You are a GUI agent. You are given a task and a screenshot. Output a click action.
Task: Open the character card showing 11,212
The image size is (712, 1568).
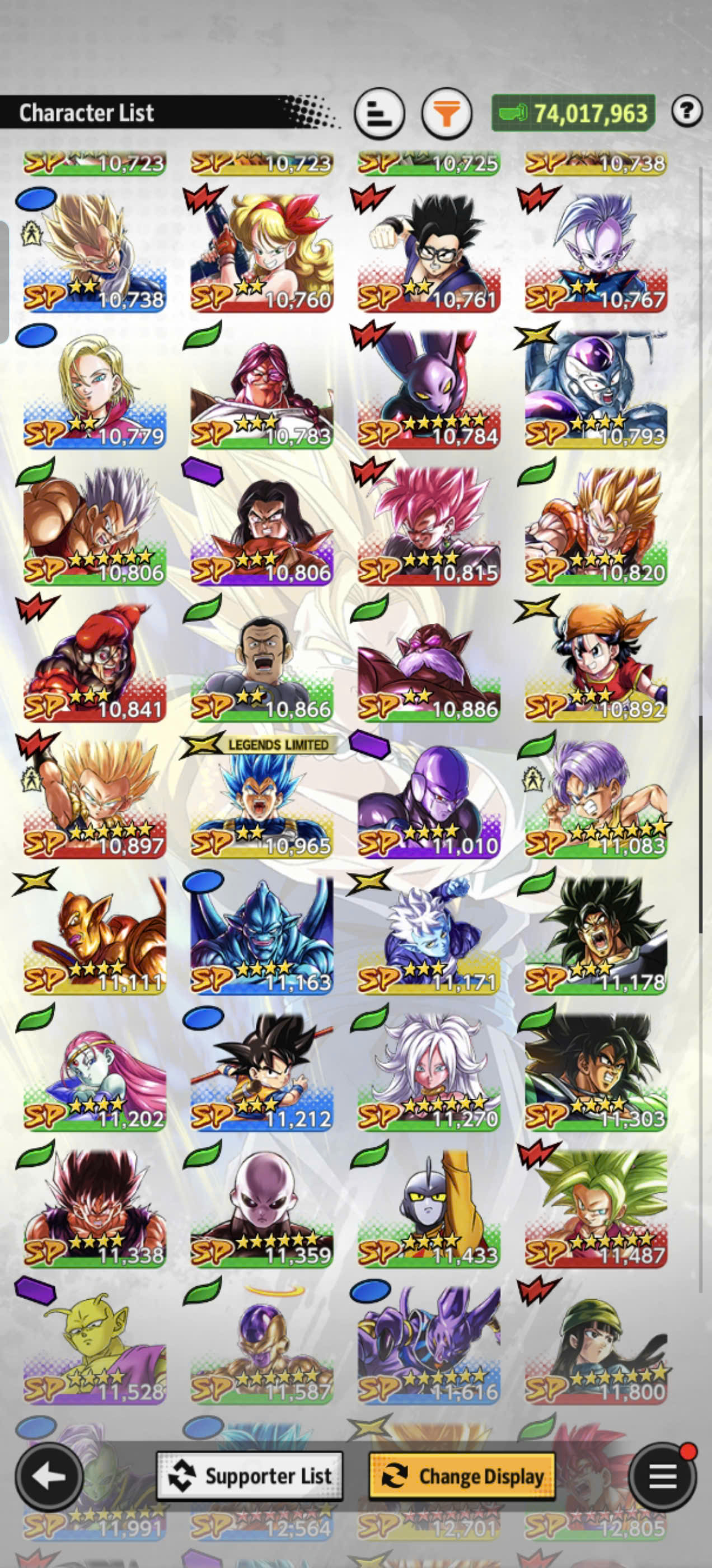[261, 1072]
